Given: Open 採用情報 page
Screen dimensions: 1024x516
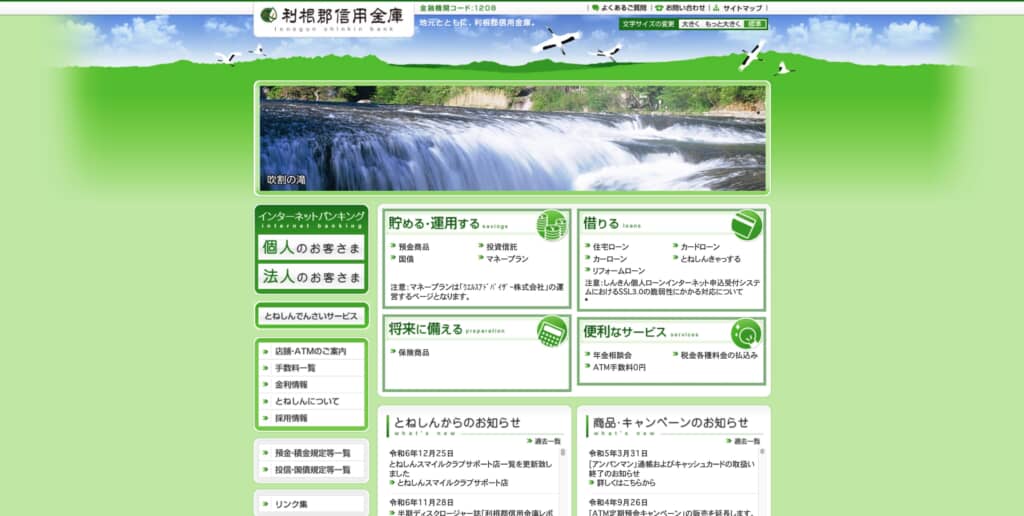Looking at the screenshot, I should [x=291, y=418].
